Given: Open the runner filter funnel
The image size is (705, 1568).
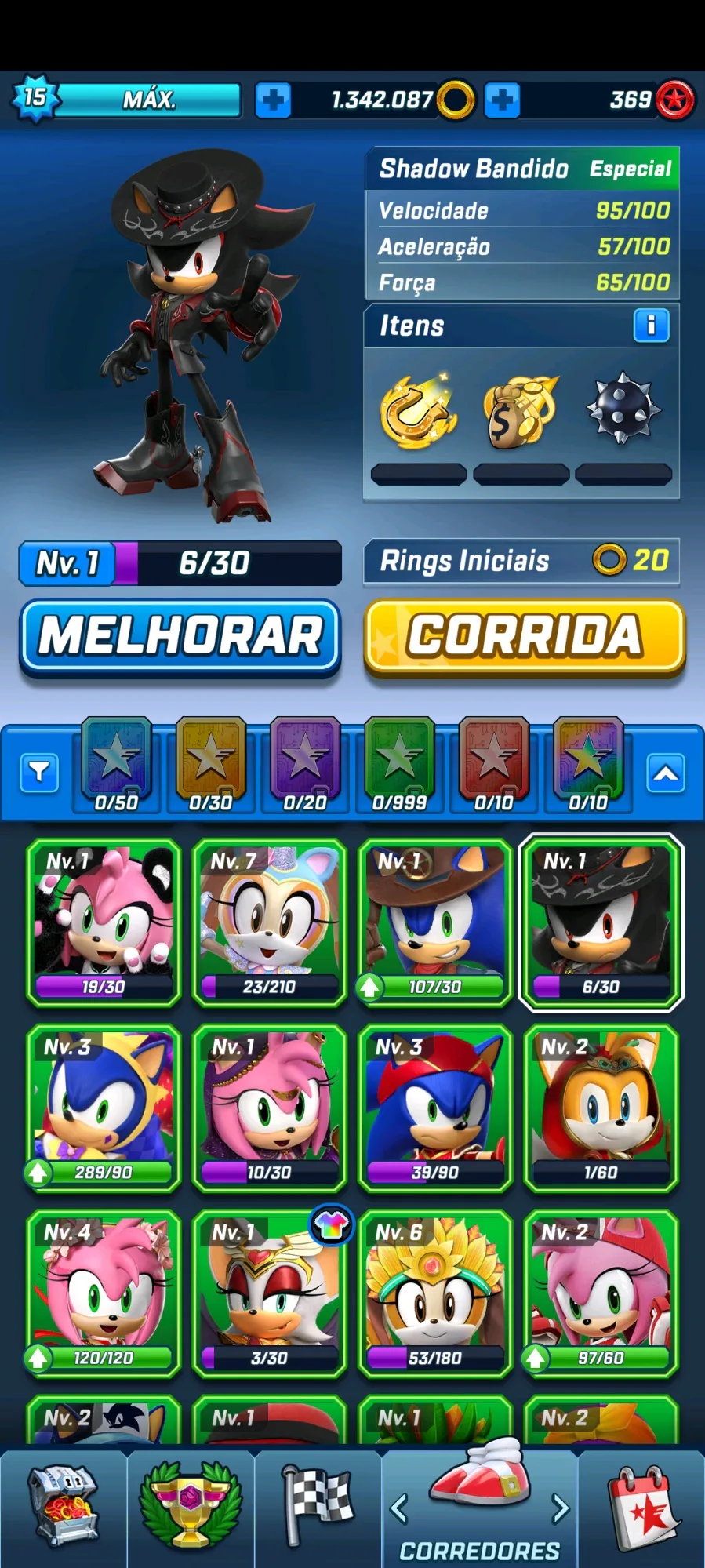Looking at the screenshot, I should pos(39,774).
